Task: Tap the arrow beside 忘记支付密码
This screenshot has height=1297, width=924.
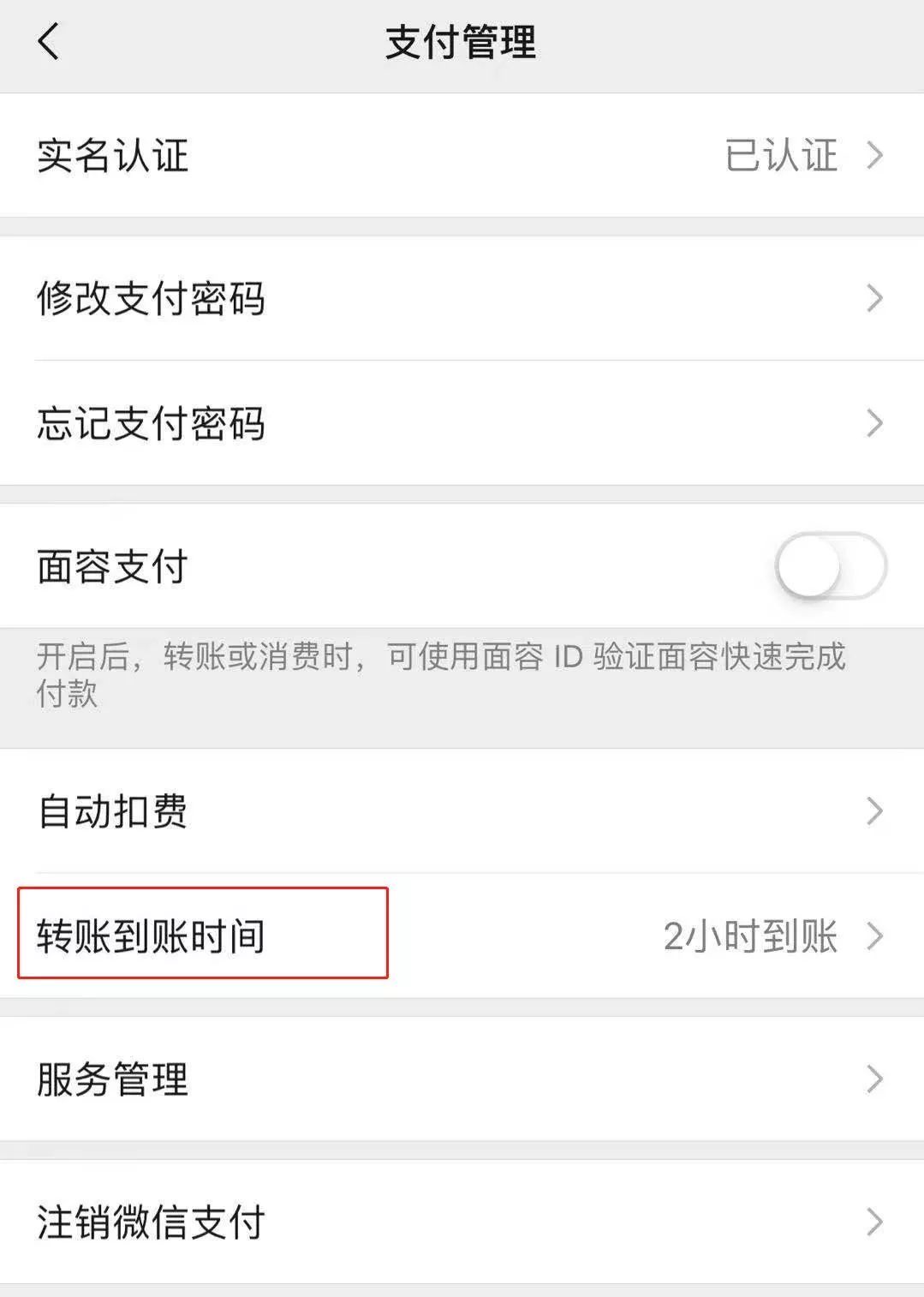Action: 873,422
